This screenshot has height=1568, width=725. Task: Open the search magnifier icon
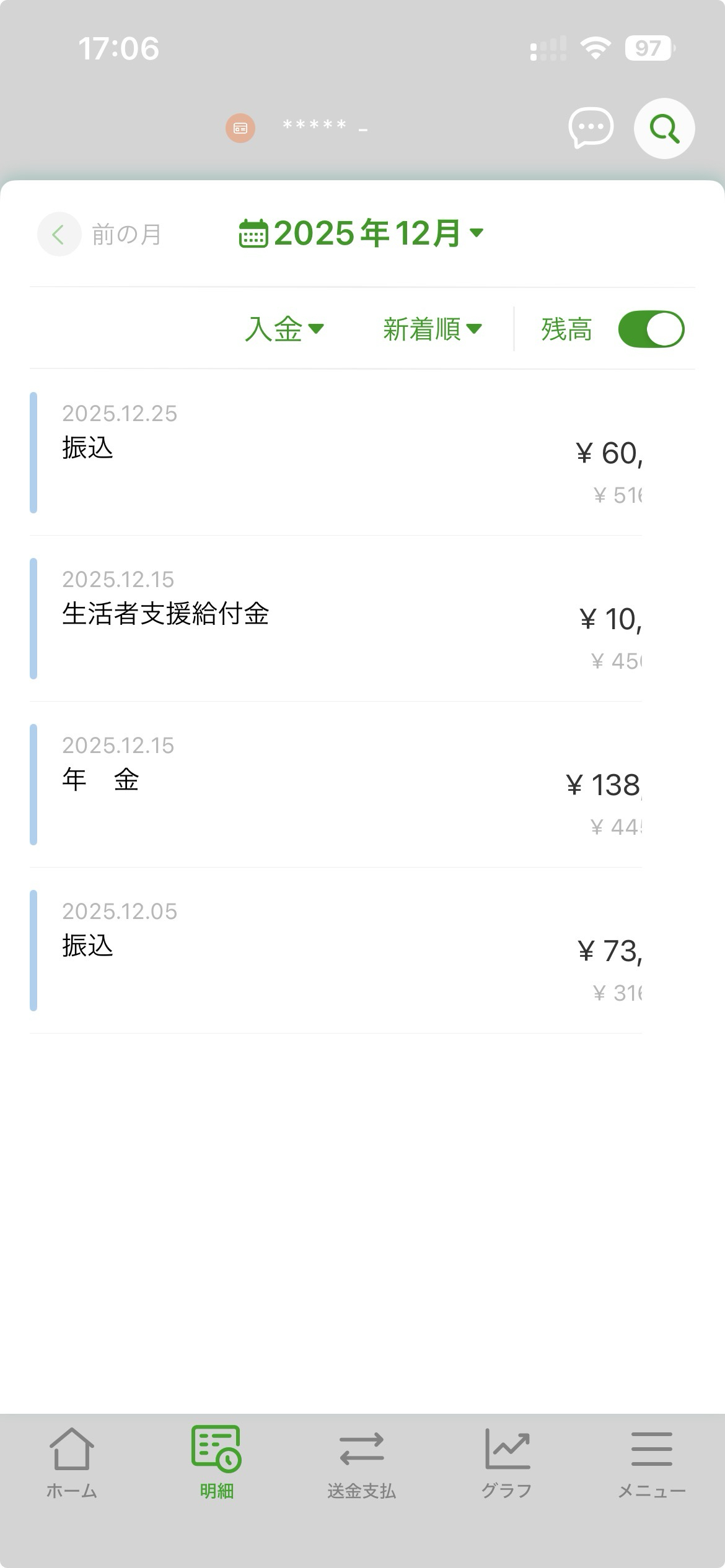point(664,129)
